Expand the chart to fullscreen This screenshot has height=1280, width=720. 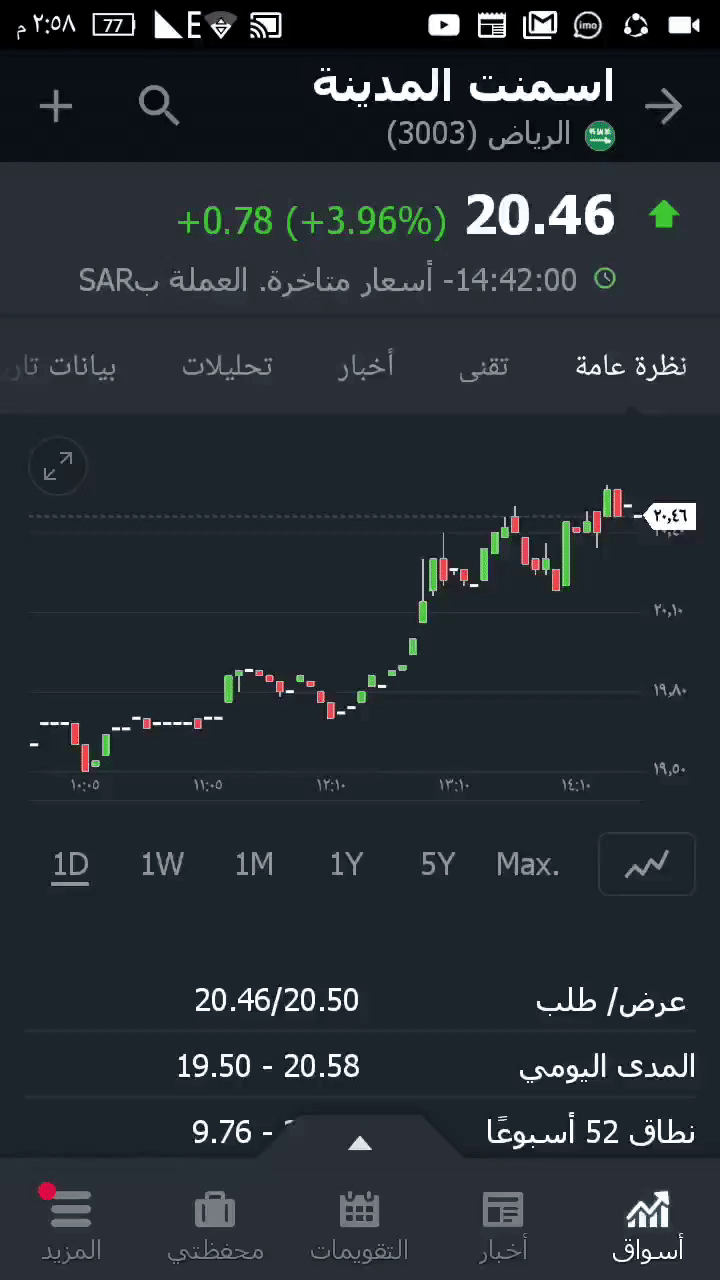[x=58, y=466]
